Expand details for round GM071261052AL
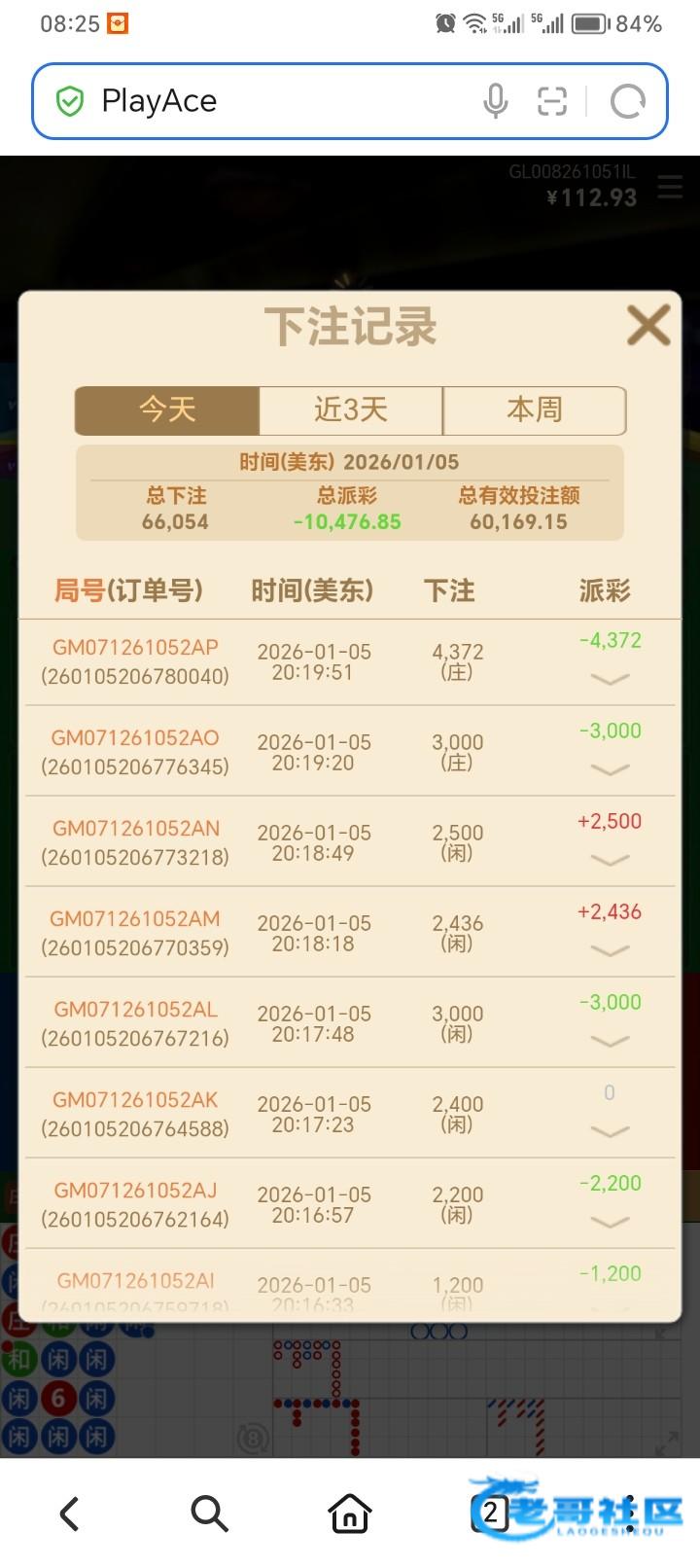Screen dimensions: 700x1568 pos(610,1041)
